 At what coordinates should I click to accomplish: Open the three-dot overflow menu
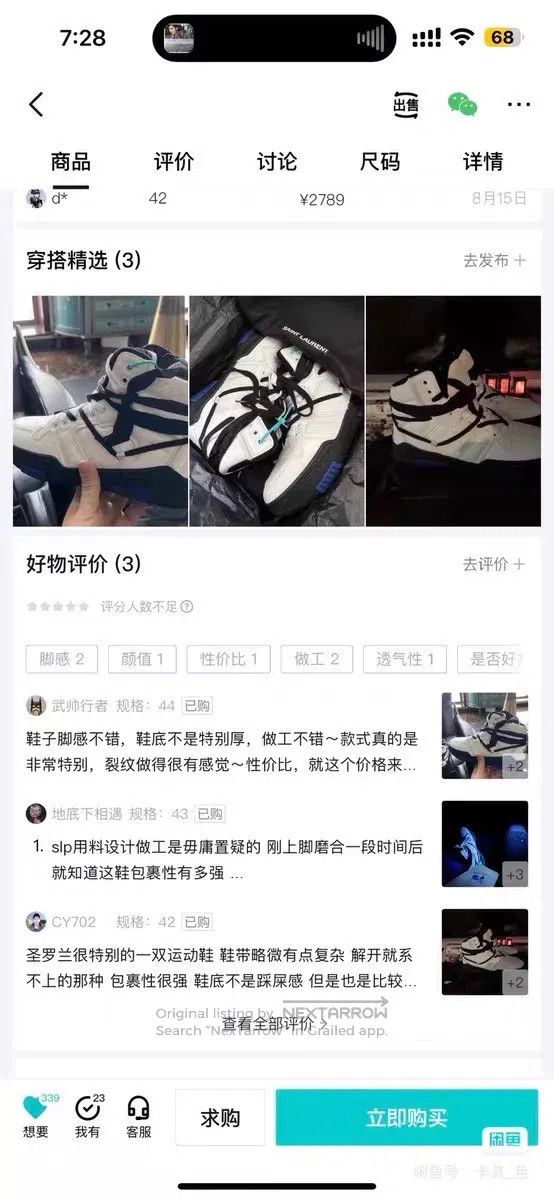(518, 104)
